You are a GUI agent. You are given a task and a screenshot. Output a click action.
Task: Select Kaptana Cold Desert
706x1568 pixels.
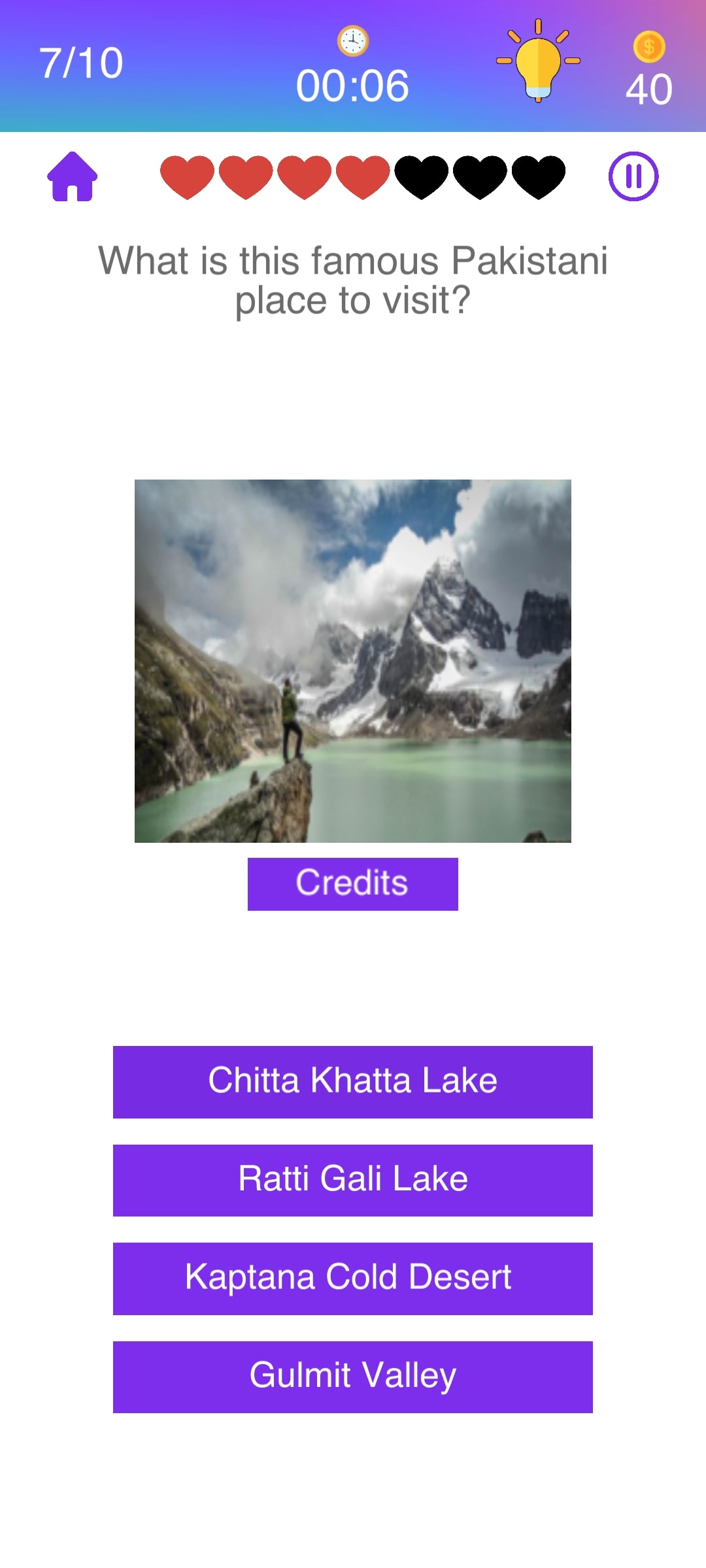point(353,1279)
